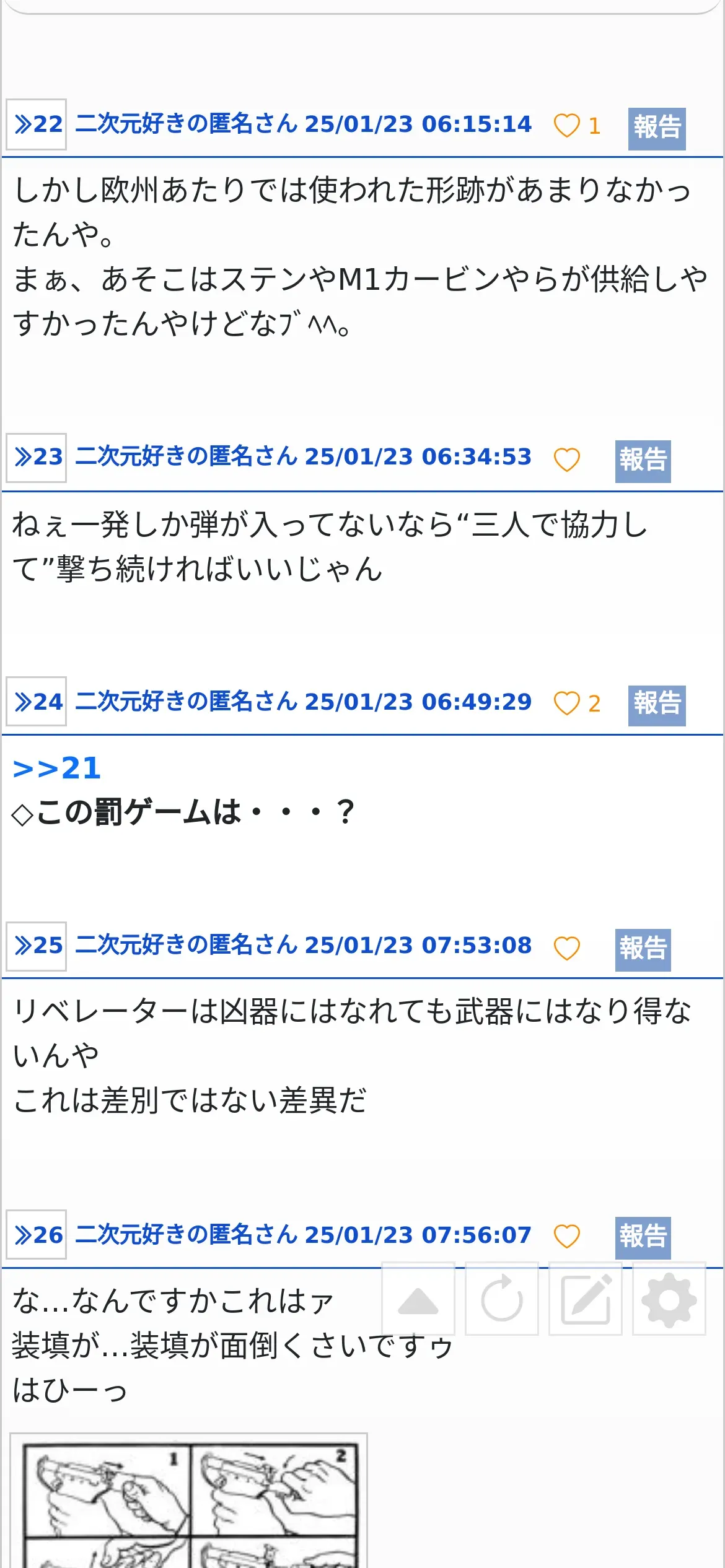Open the >>21 reply reference link

pyautogui.click(x=56, y=769)
